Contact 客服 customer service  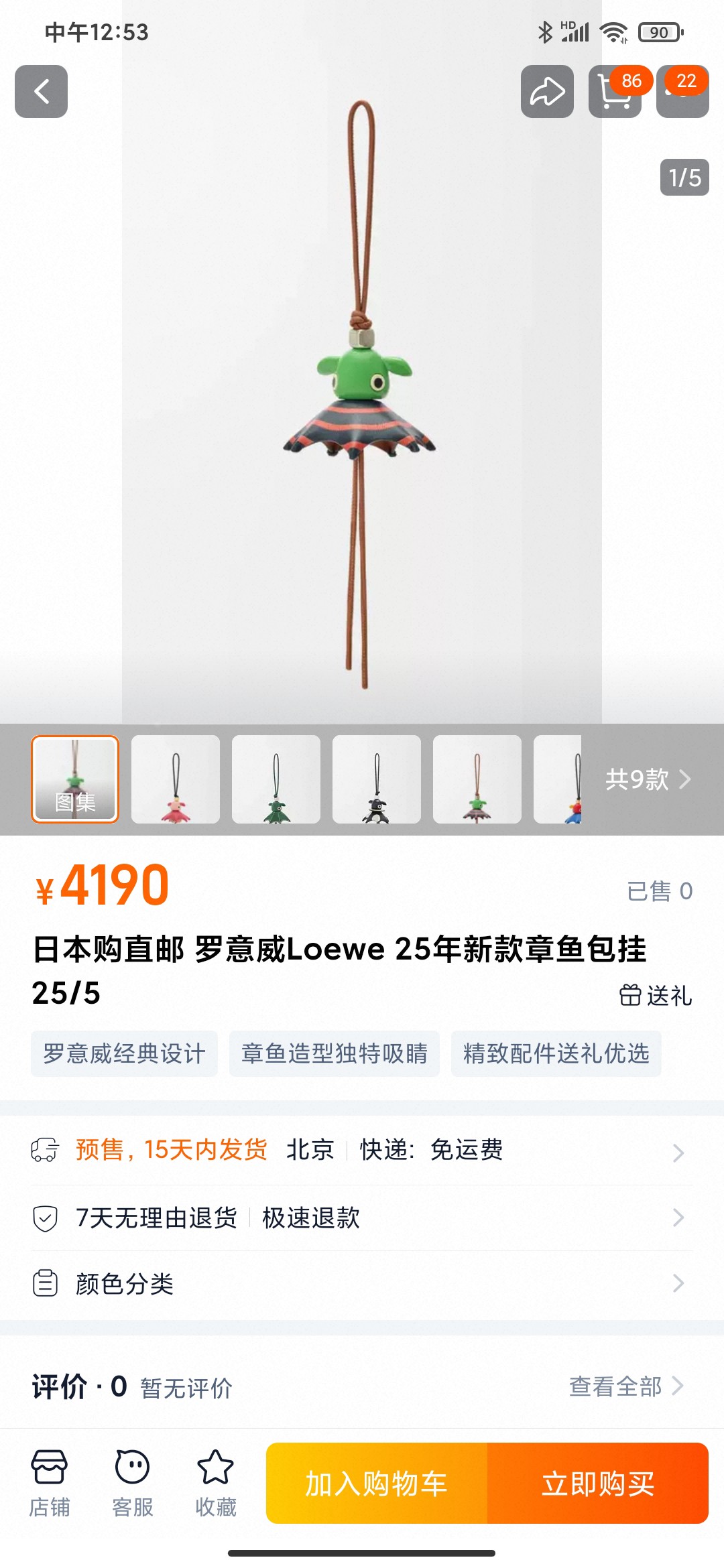[132, 1483]
